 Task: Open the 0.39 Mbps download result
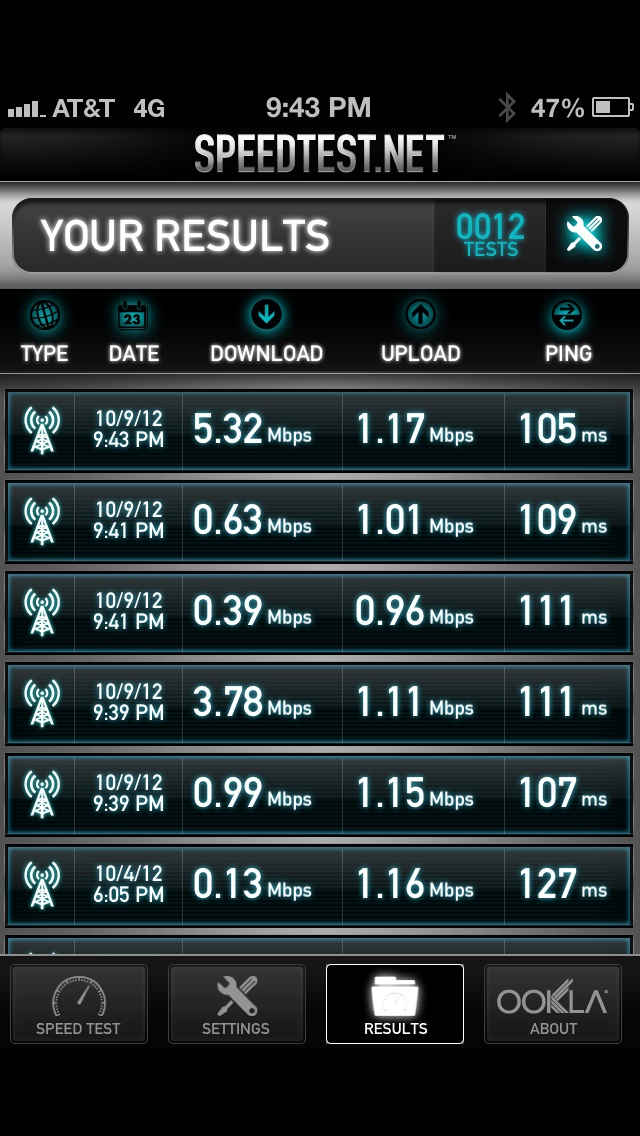tap(318, 613)
